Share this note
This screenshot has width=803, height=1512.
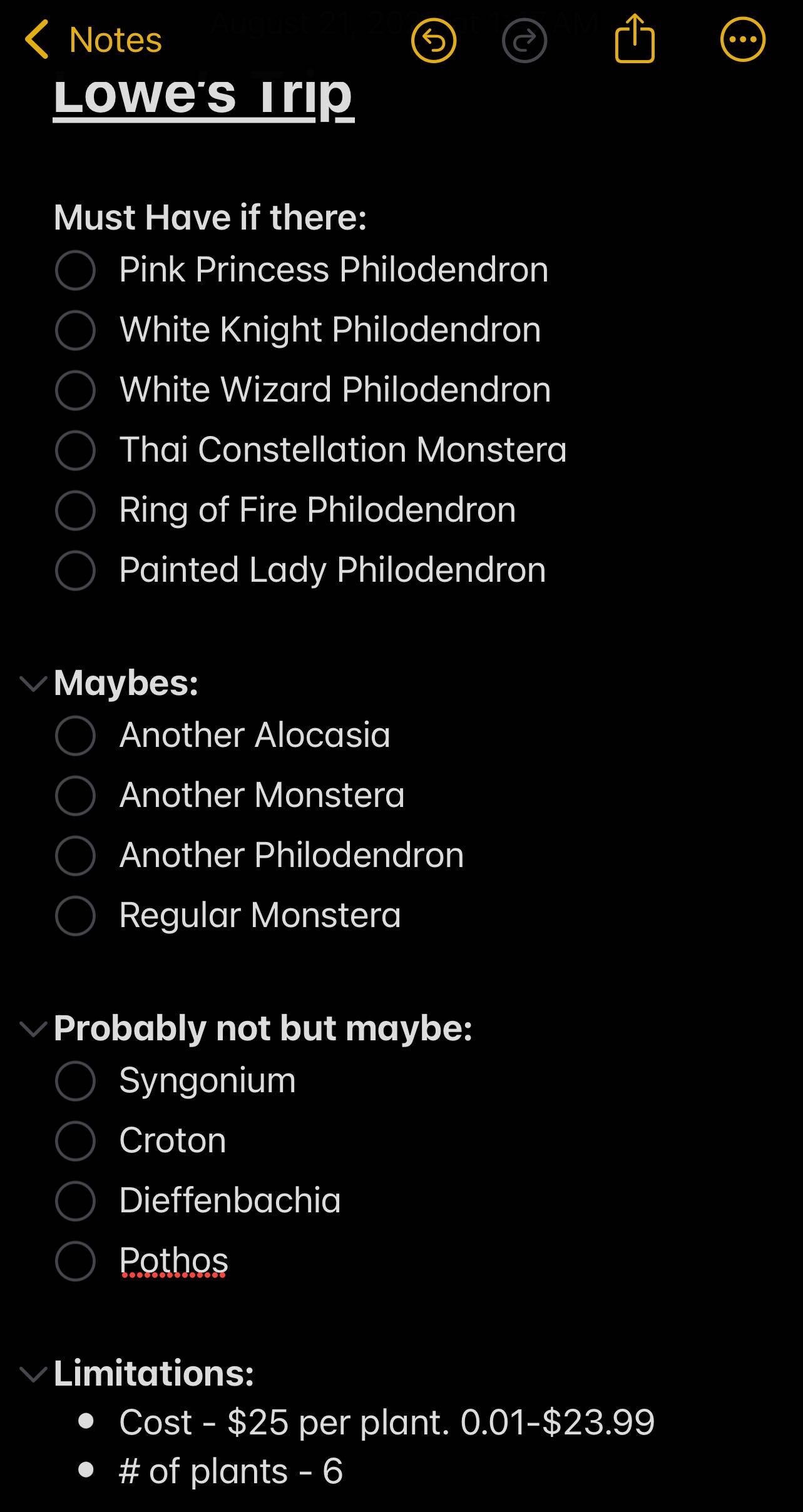click(x=635, y=39)
